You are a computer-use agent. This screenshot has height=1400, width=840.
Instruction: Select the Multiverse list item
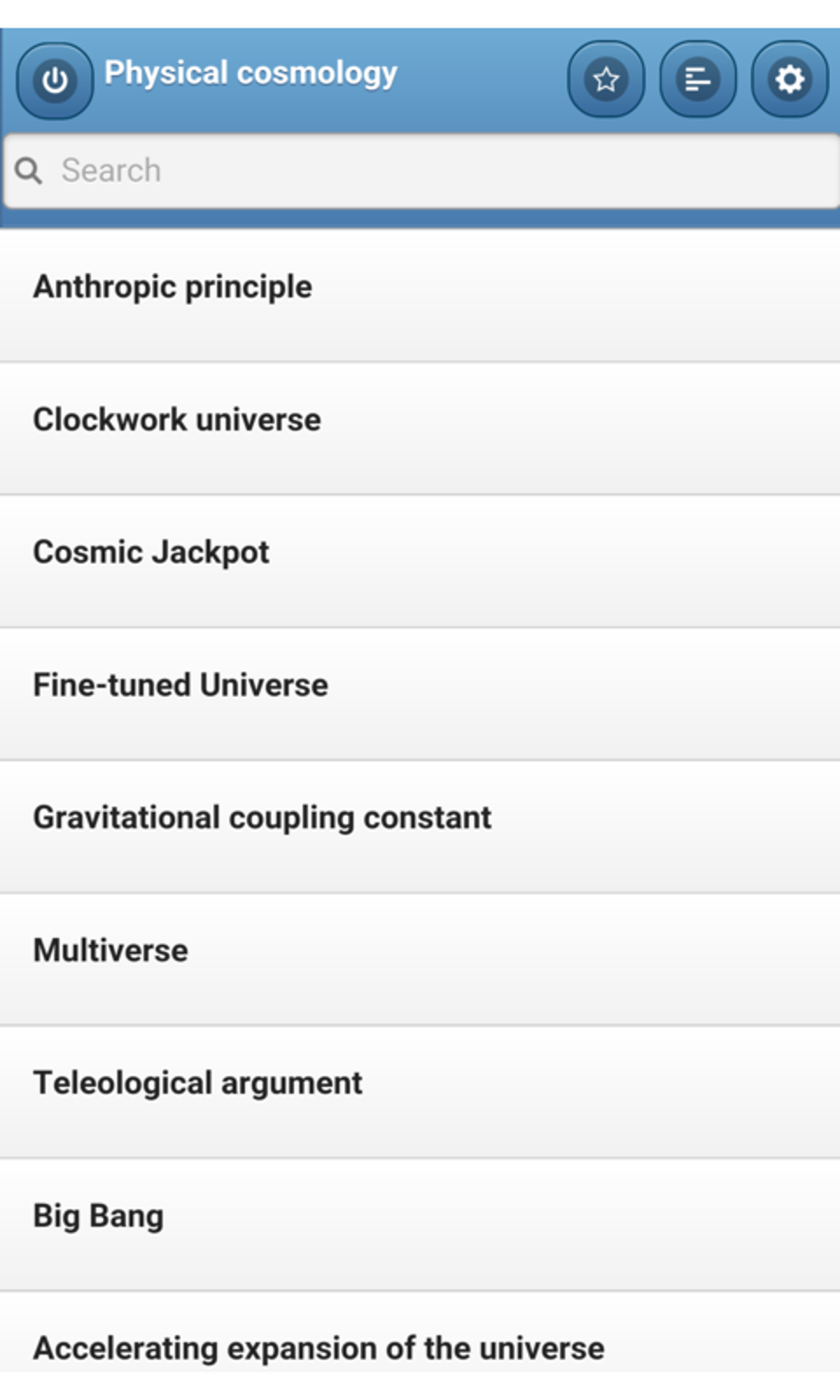click(110, 950)
